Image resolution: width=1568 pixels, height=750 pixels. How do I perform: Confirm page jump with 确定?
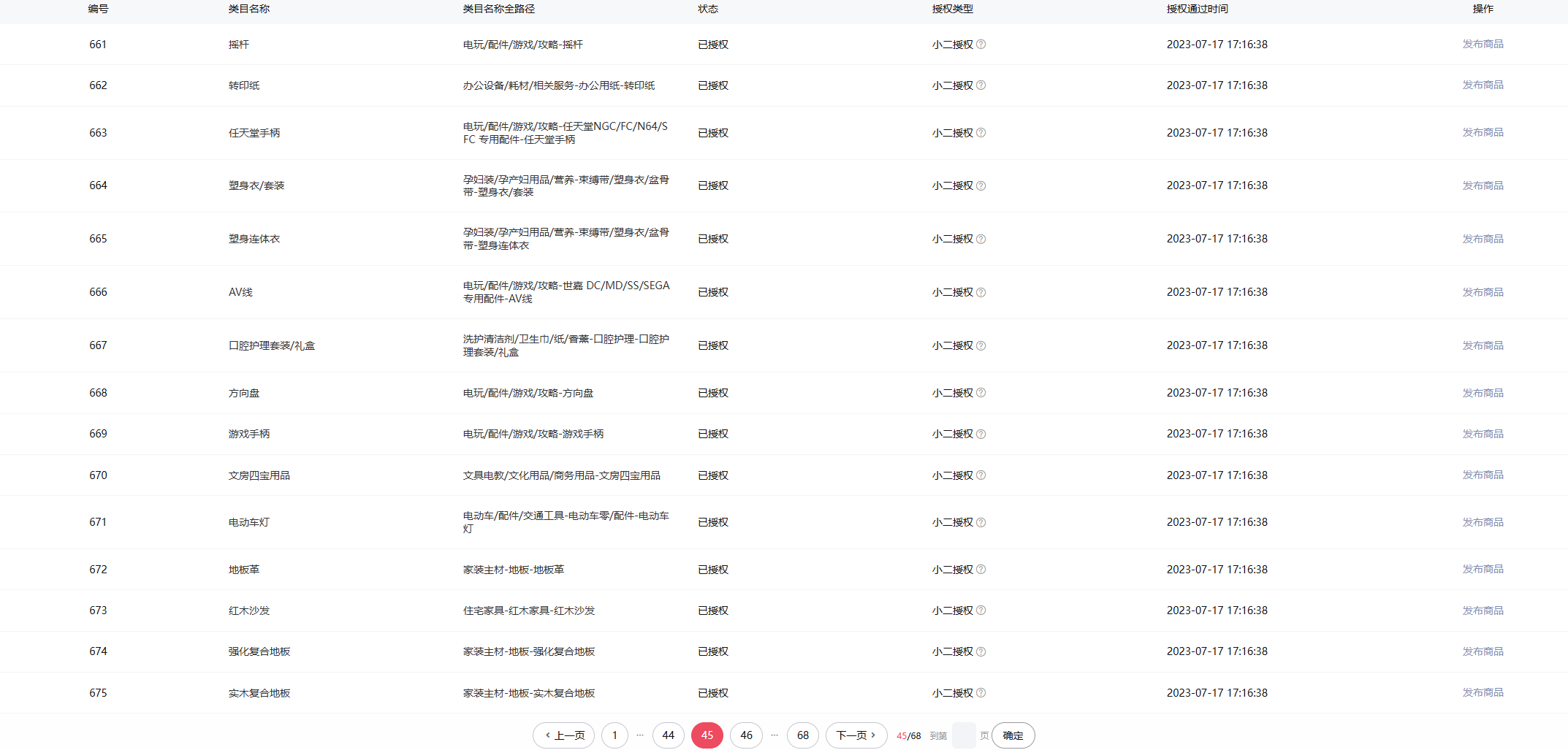[x=1013, y=735]
